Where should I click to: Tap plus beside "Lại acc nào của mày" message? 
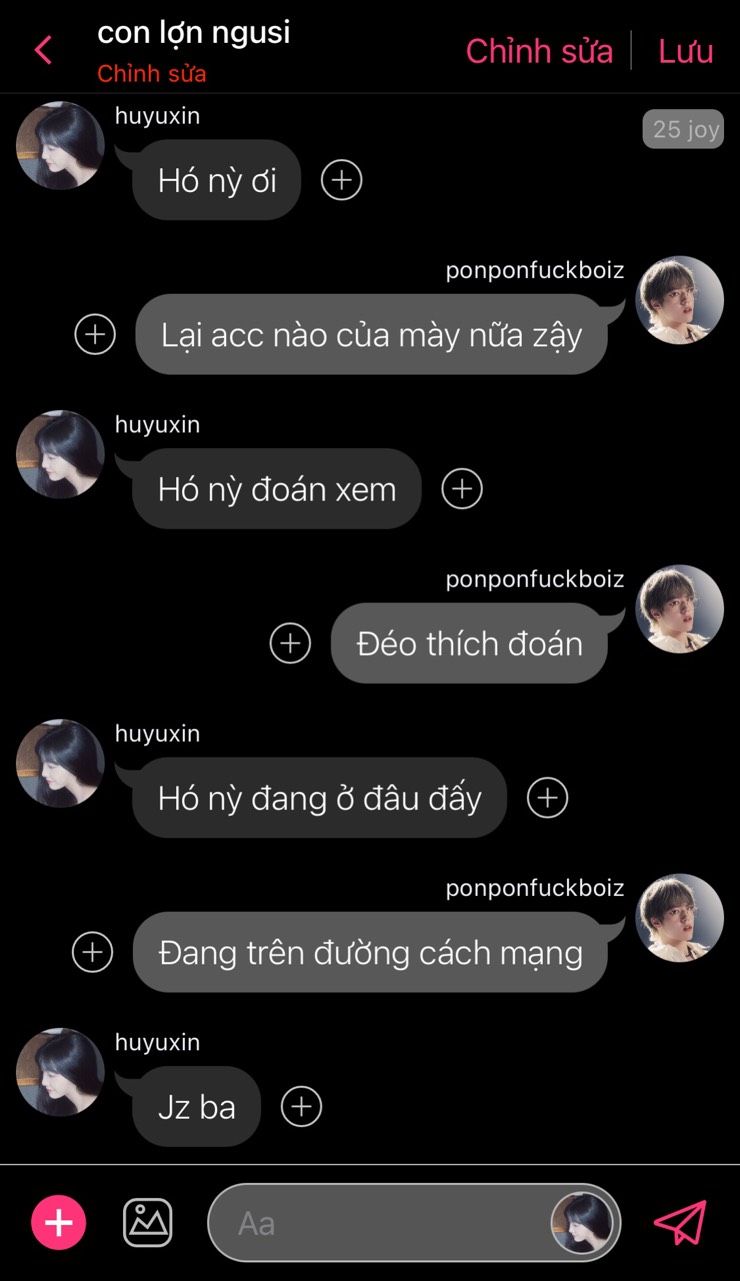pos(95,334)
